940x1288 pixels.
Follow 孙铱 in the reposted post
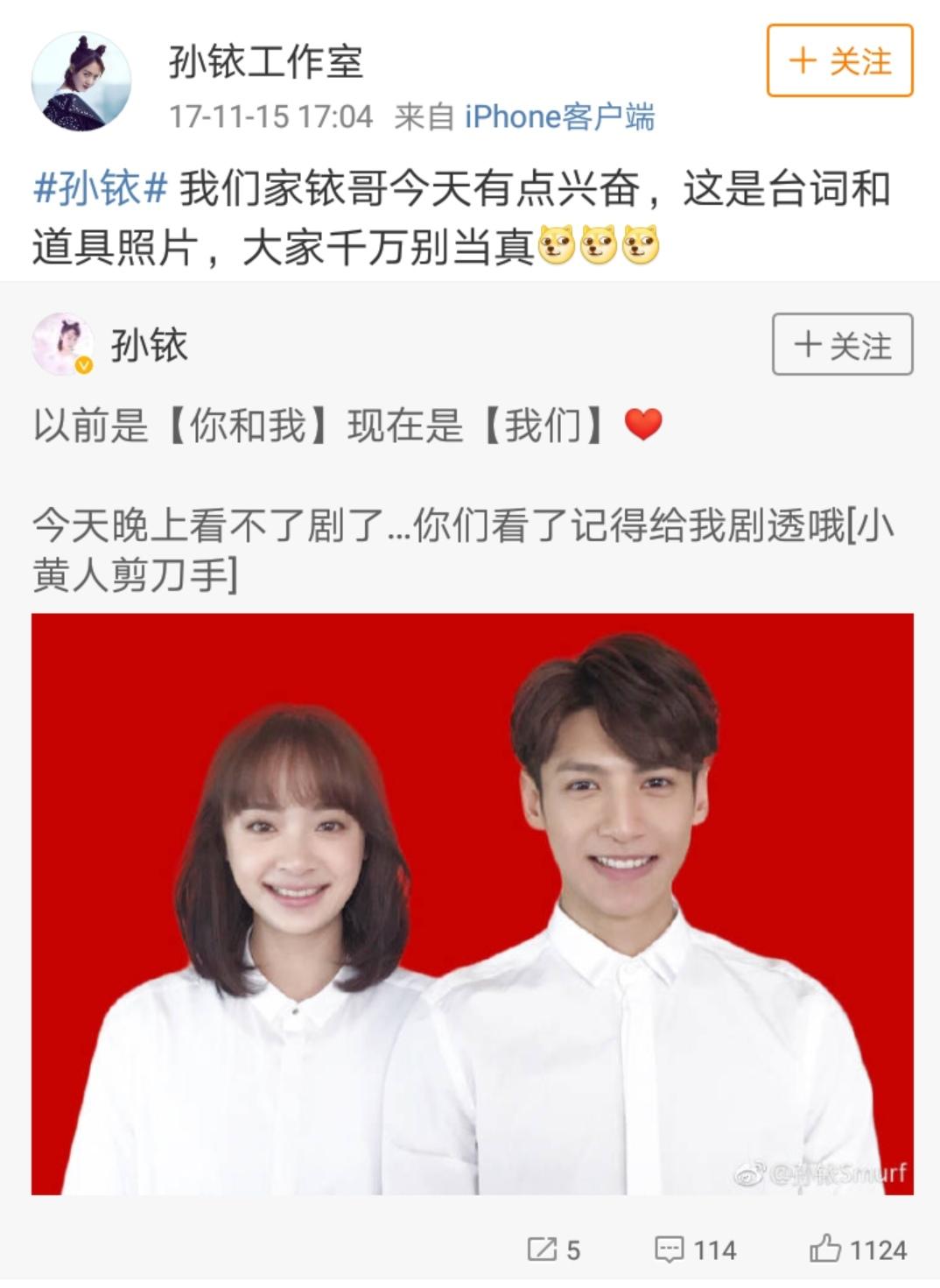(842, 344)
